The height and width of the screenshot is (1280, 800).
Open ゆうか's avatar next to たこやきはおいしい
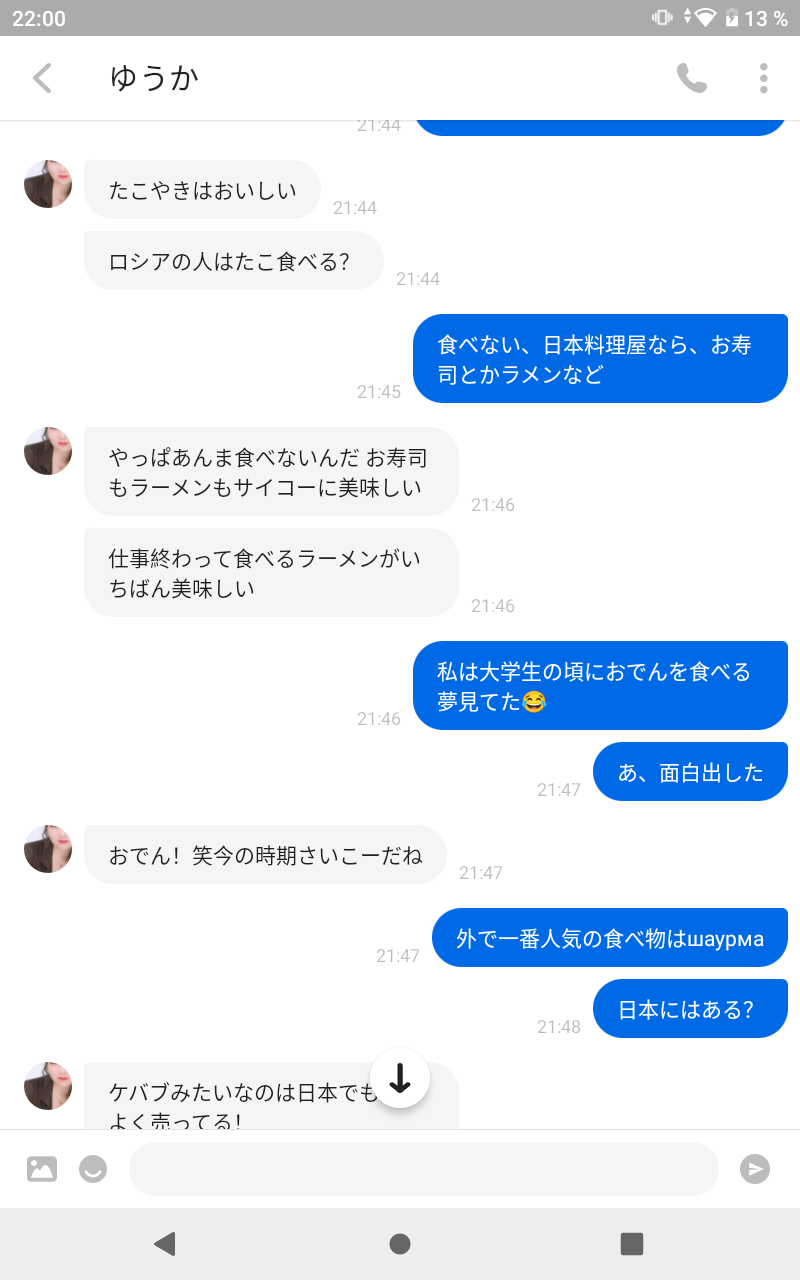pos(48,184)
